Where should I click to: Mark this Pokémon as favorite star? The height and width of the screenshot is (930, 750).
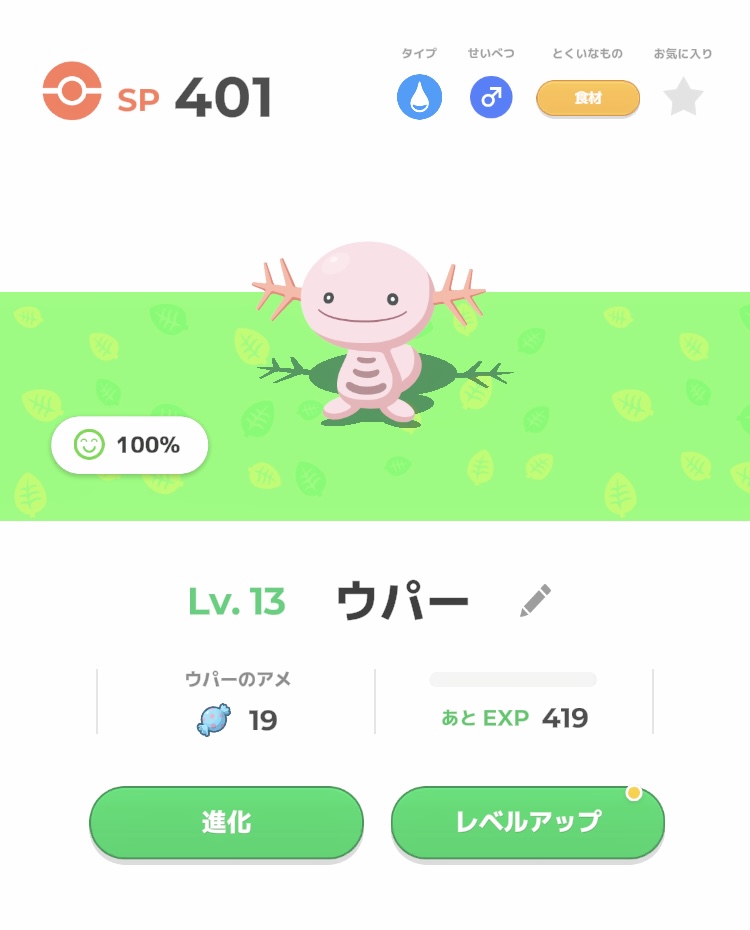(x=683, y=98)
